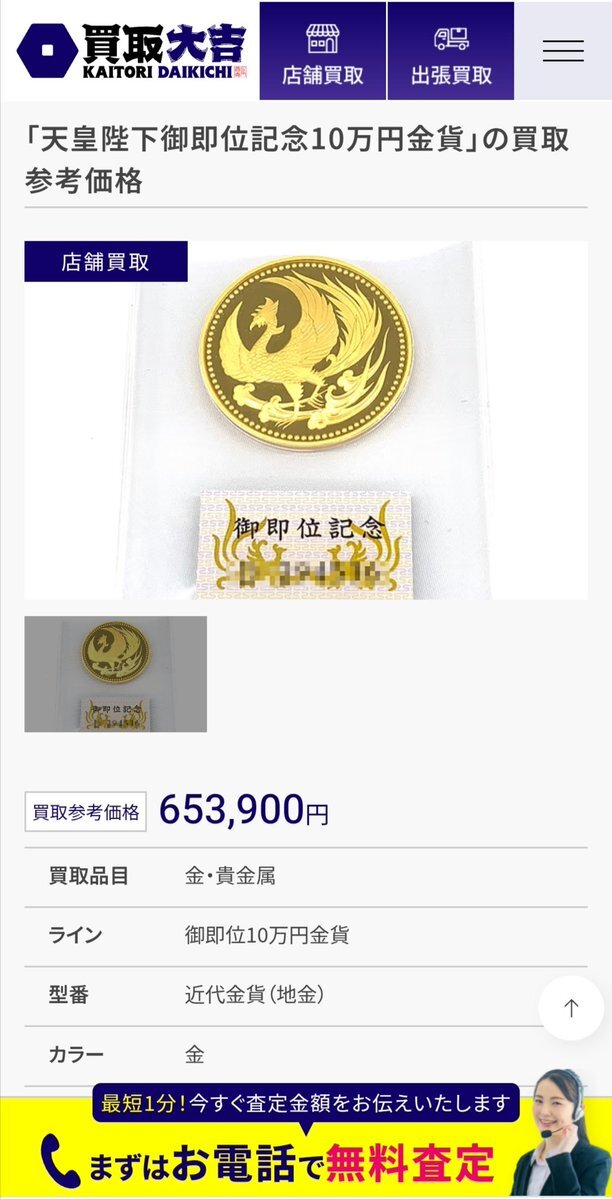This screenshot has height=1199, width=612.
Task: Select the small coin thumbnail
Action: 116,674
